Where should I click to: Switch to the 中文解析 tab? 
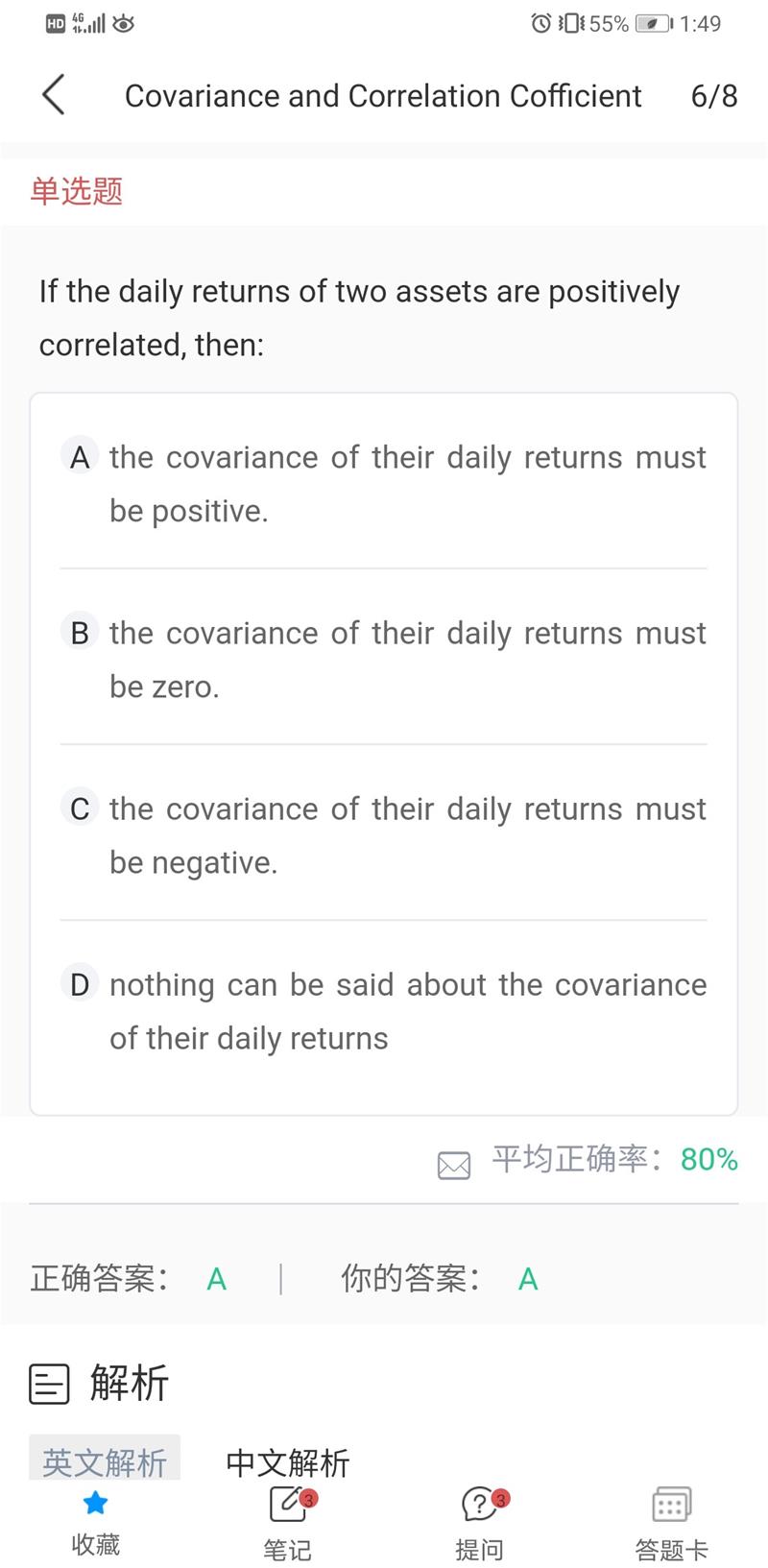pyautogui.click(x=287, y=1462)
